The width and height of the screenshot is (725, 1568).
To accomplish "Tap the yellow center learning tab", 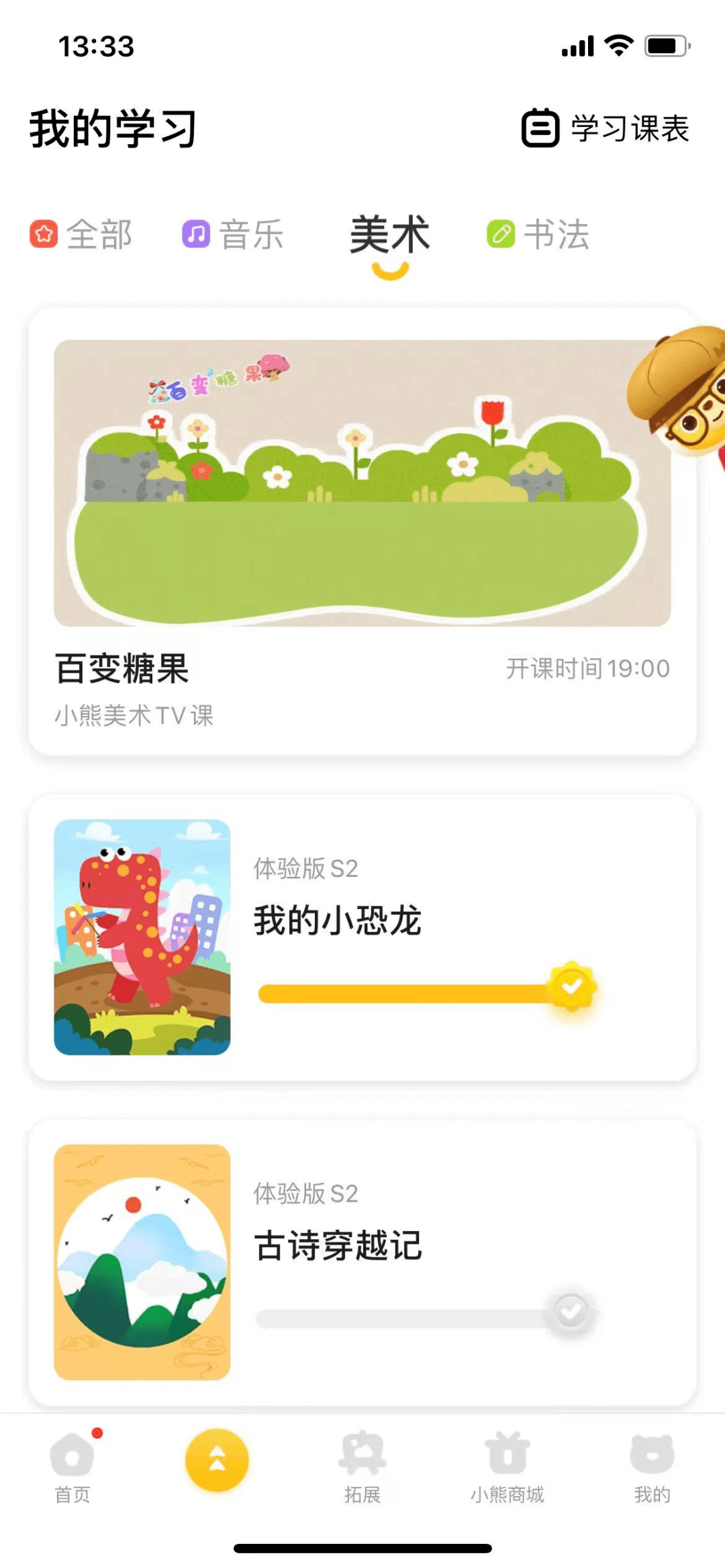I will (x=217, y=1461).
